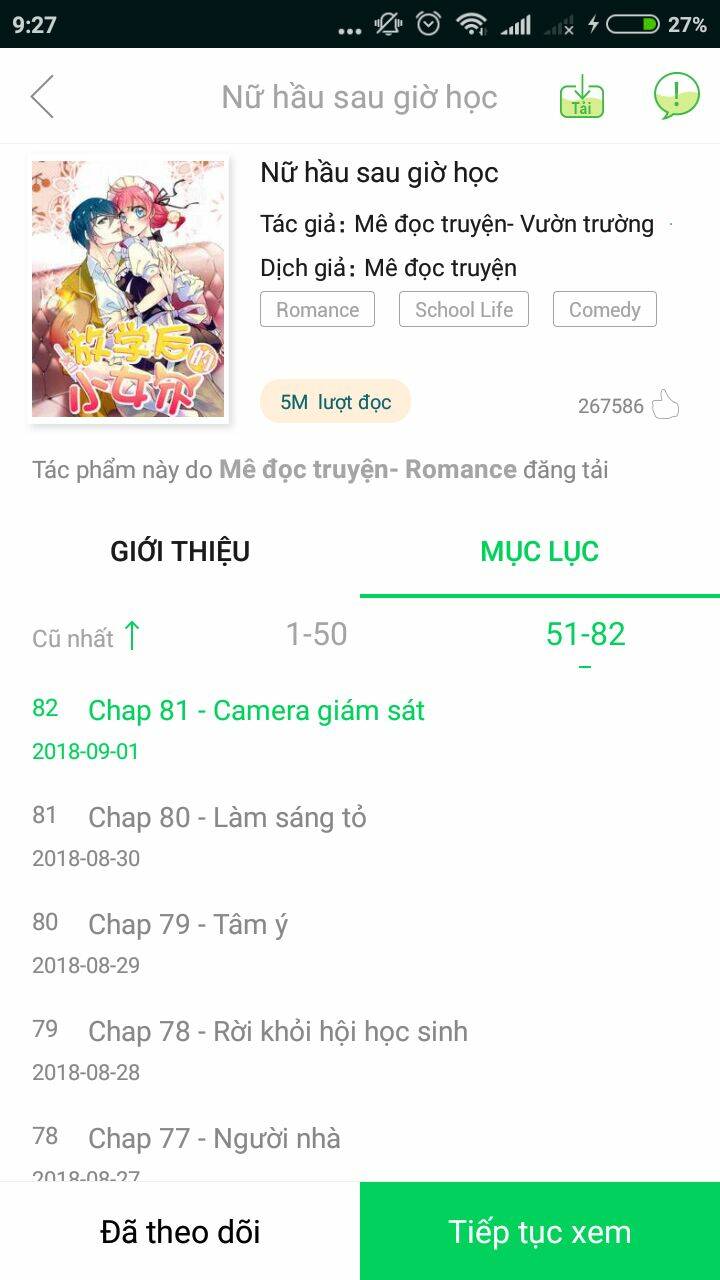Open the School Life genre tag
The width and height of the screenshot is (720, 1280).
463,309
